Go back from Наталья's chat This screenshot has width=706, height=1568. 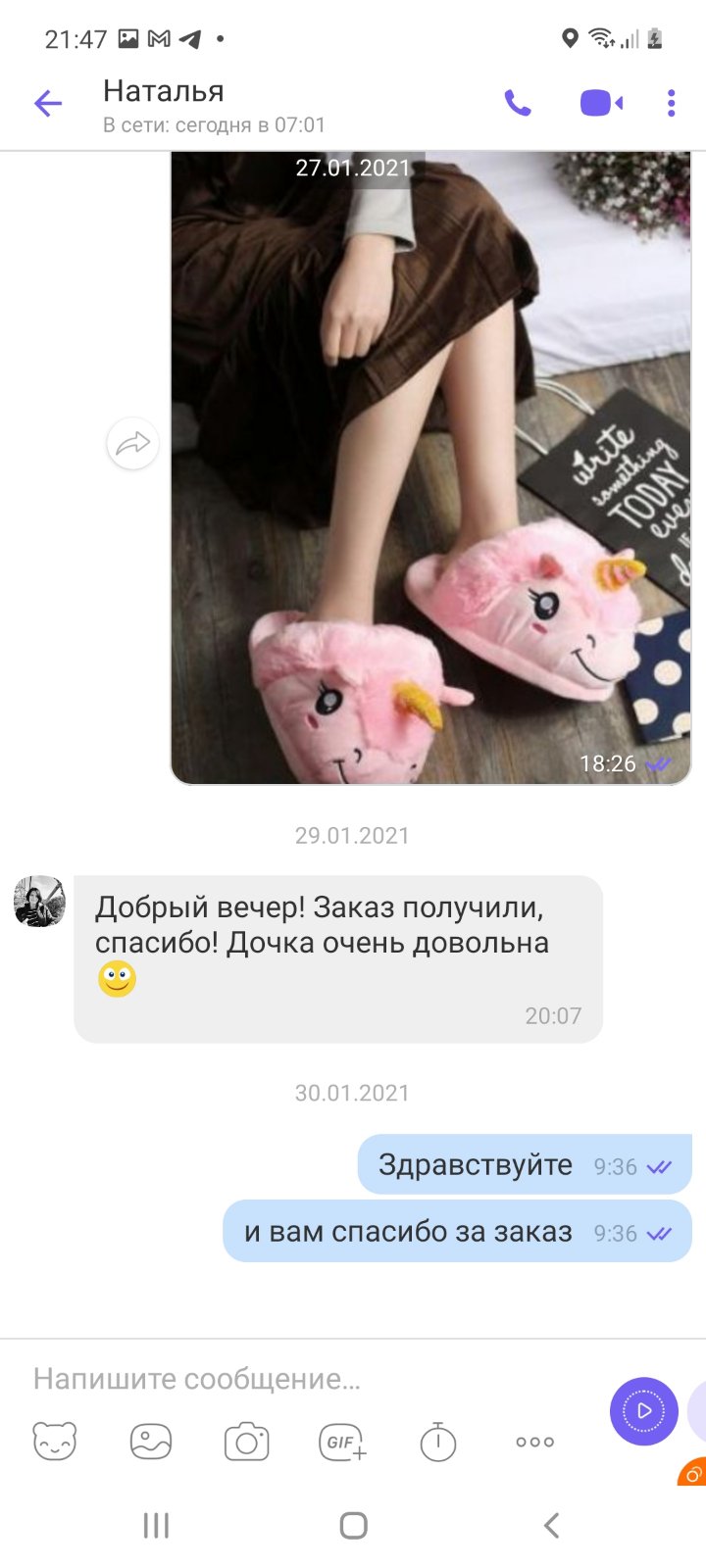(47, 103)
